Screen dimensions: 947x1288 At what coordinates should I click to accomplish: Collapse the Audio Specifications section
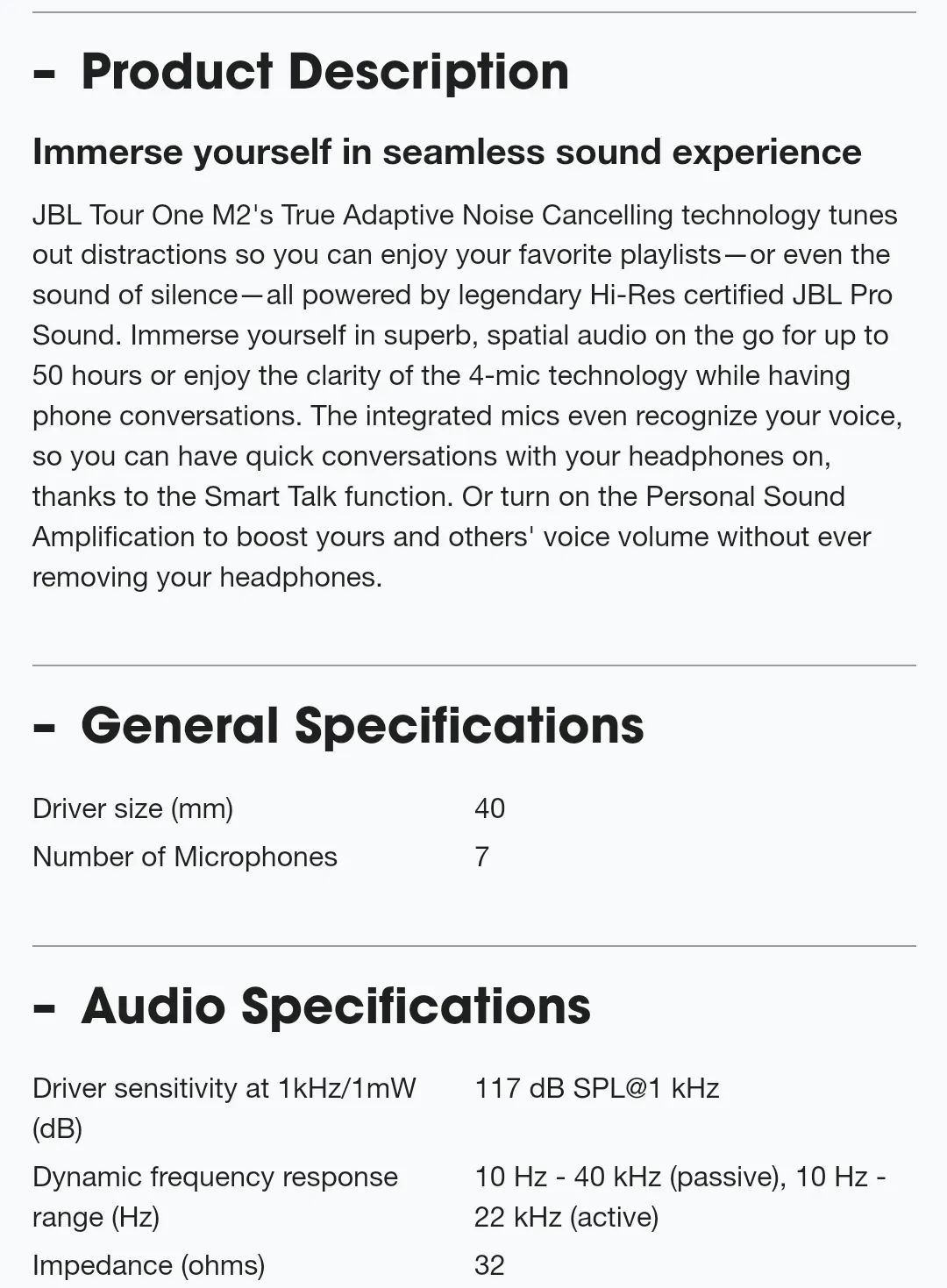pyautogui.click(x=45, y=1008)
